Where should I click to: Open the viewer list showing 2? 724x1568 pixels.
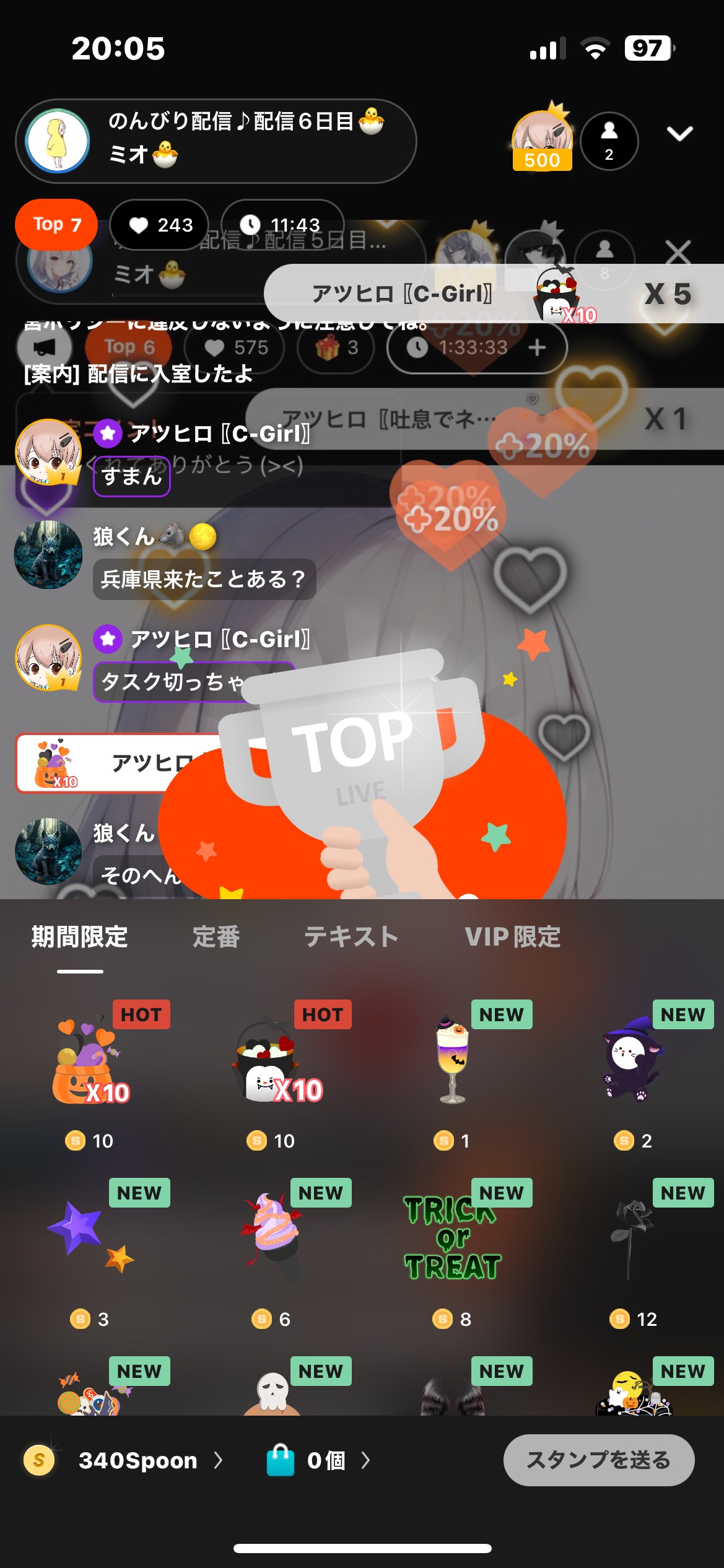[609, 141]
